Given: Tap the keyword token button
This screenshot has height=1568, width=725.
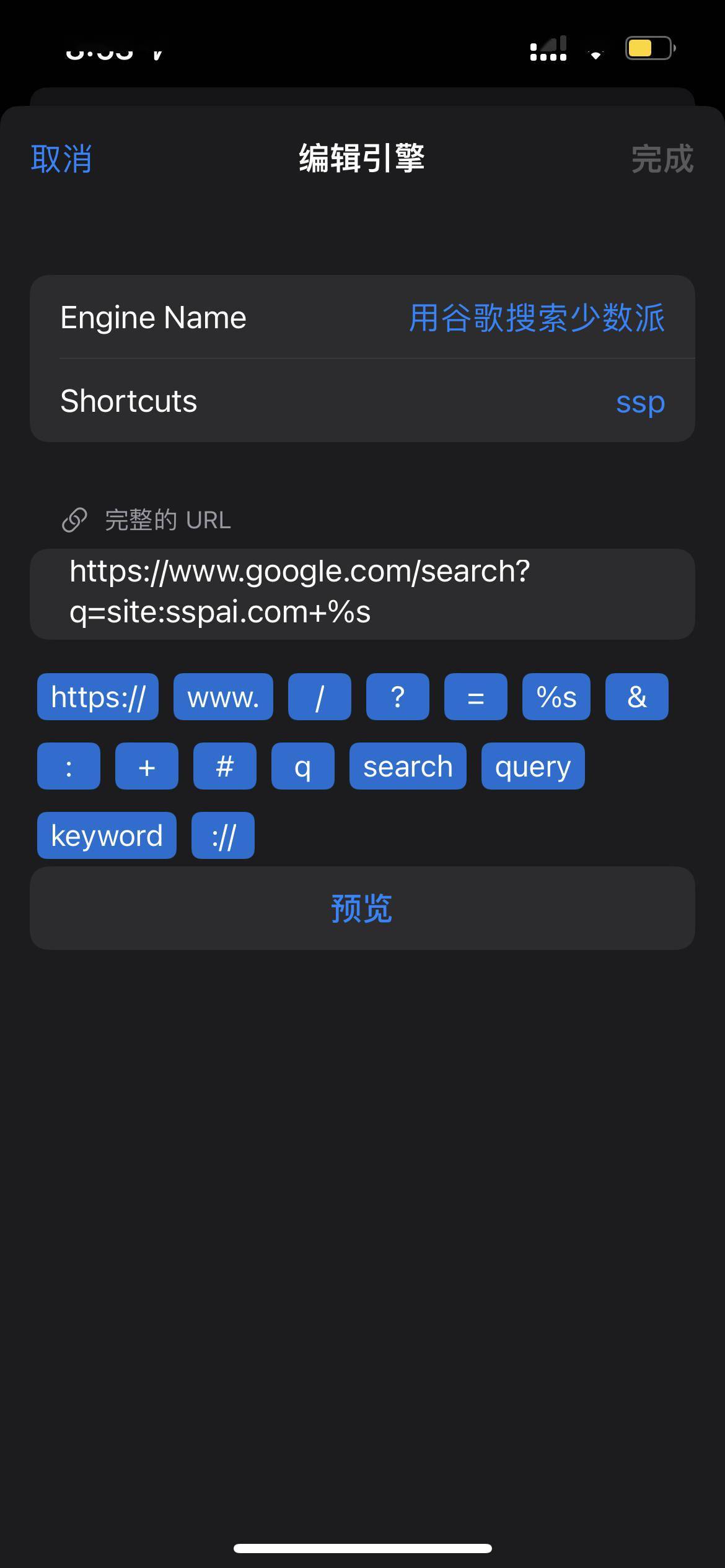Looking at the screenshot, I should point(106,835).
